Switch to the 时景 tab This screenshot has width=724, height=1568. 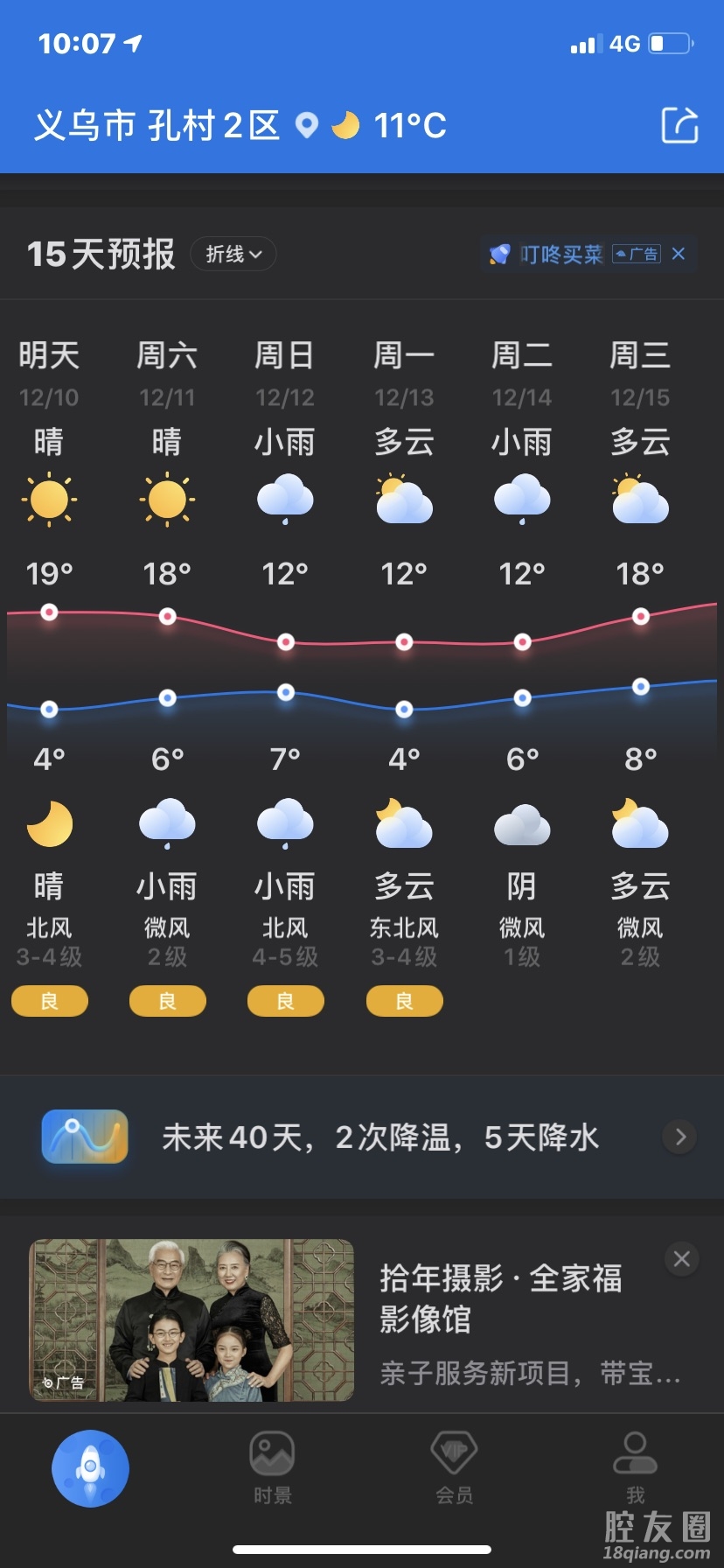coord(272,1467)
